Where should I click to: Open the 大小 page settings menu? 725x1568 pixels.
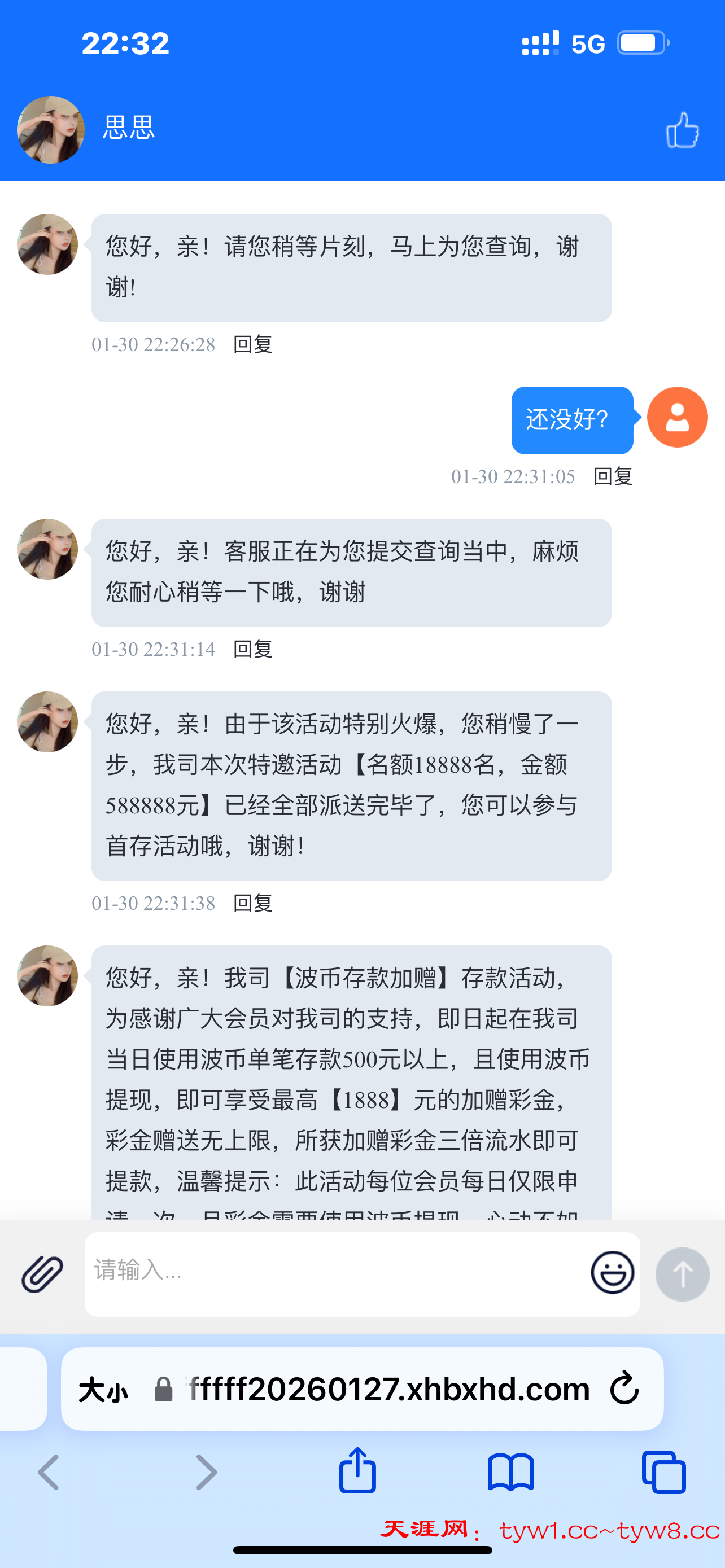(103, 1390)
